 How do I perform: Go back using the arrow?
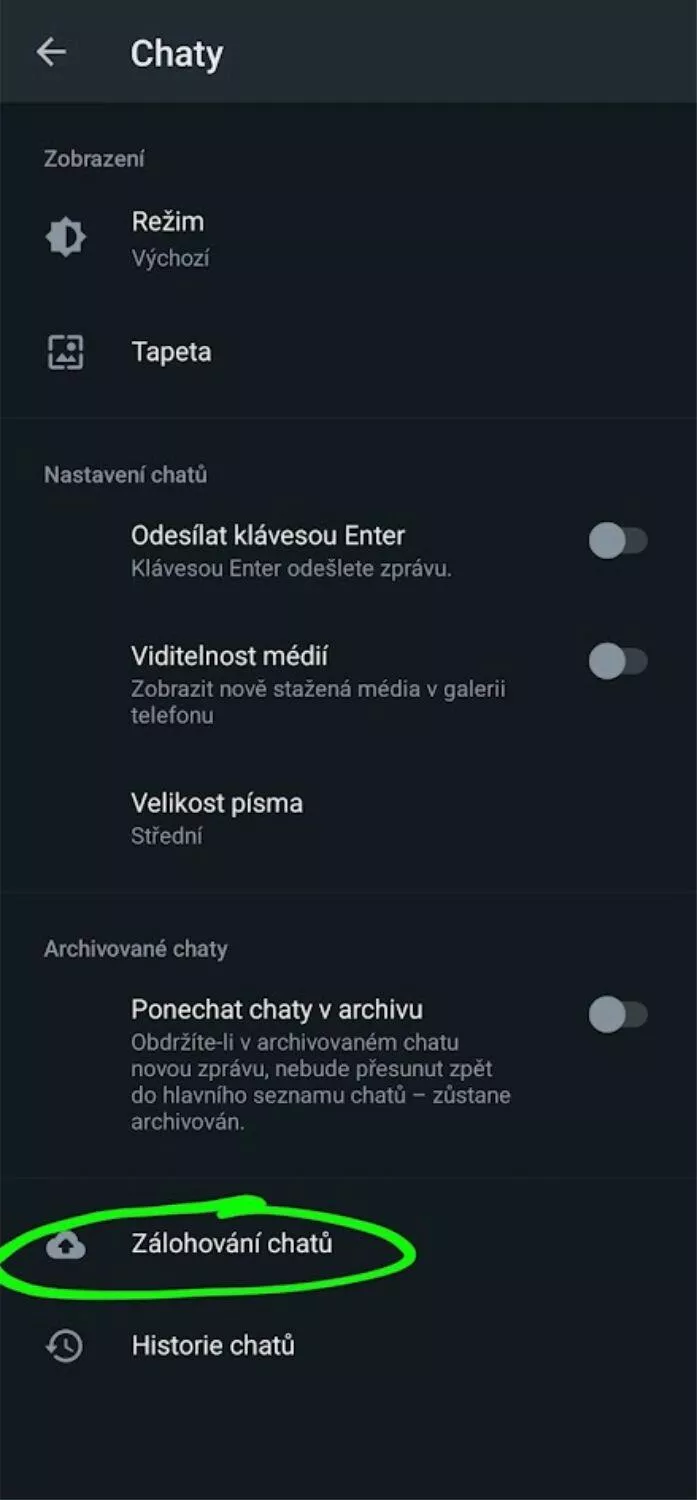[51, 53]
